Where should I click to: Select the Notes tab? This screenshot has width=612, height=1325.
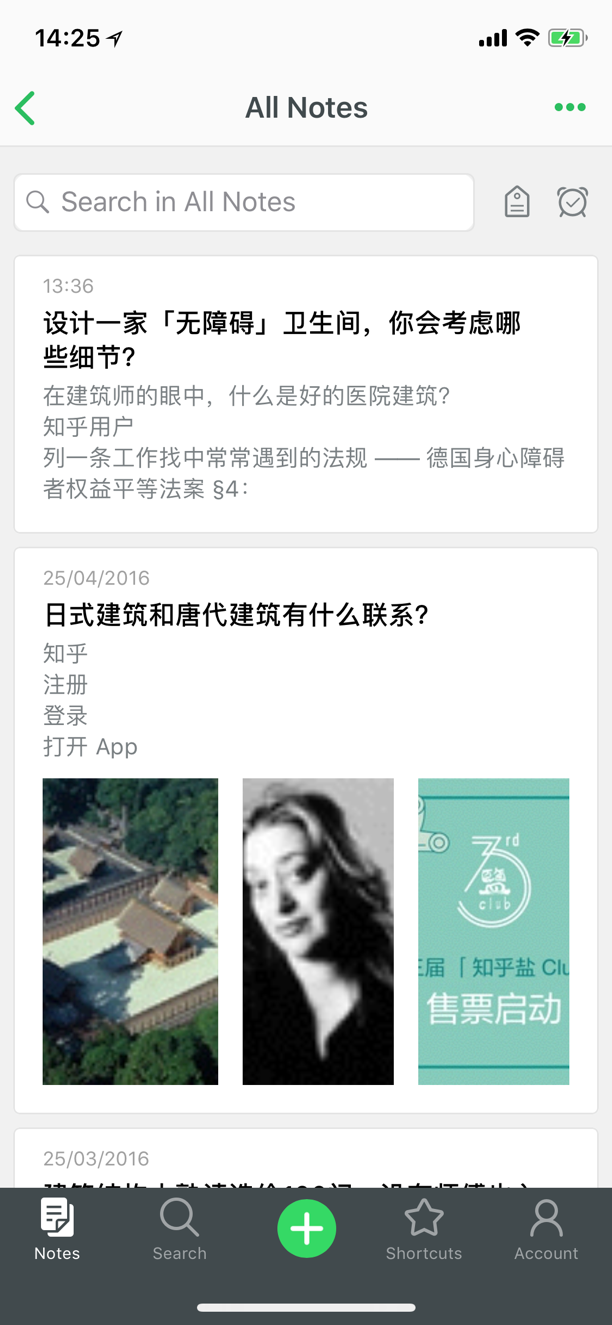click(57, 1230)
